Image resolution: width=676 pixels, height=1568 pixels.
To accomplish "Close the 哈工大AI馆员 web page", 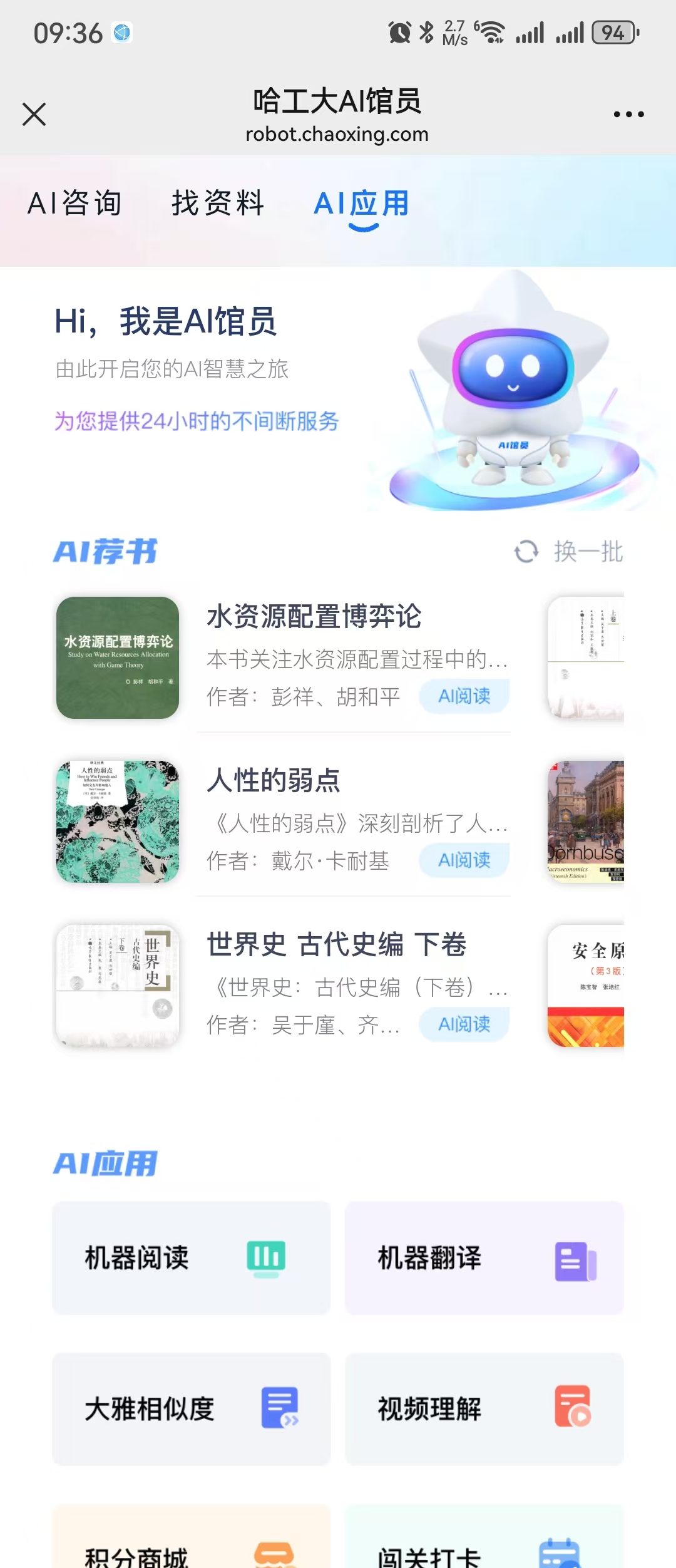I will click(x=34, y=115).
